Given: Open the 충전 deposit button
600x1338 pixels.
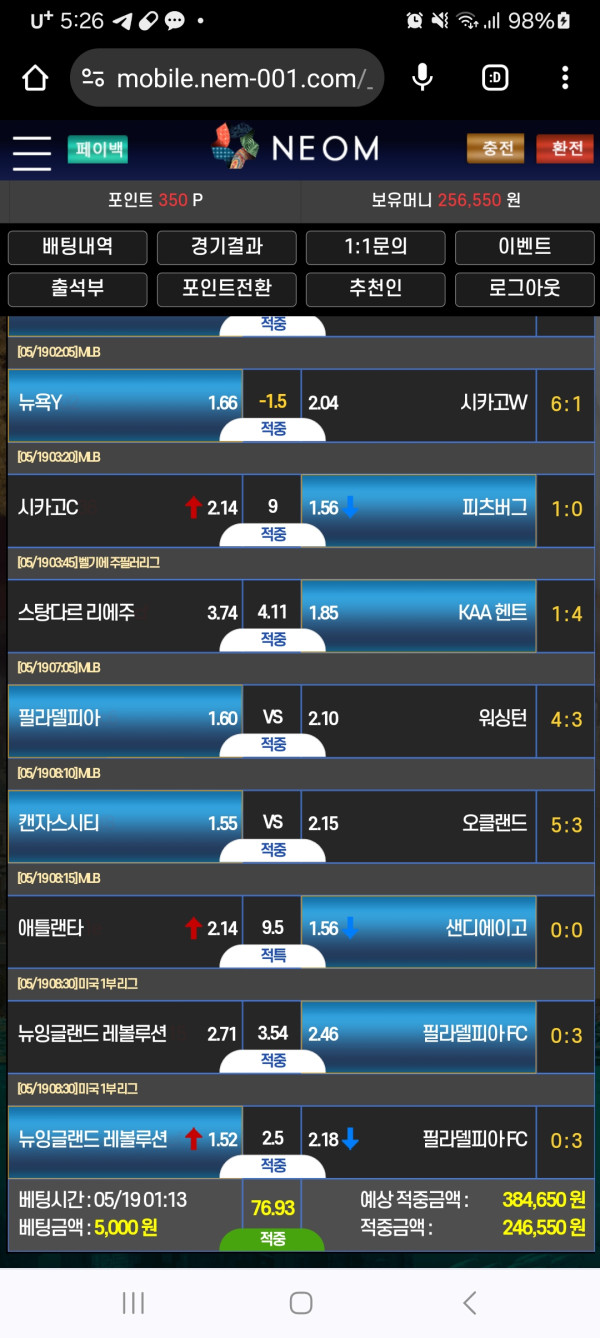Looking at the screenshot, I should point(495,149).
